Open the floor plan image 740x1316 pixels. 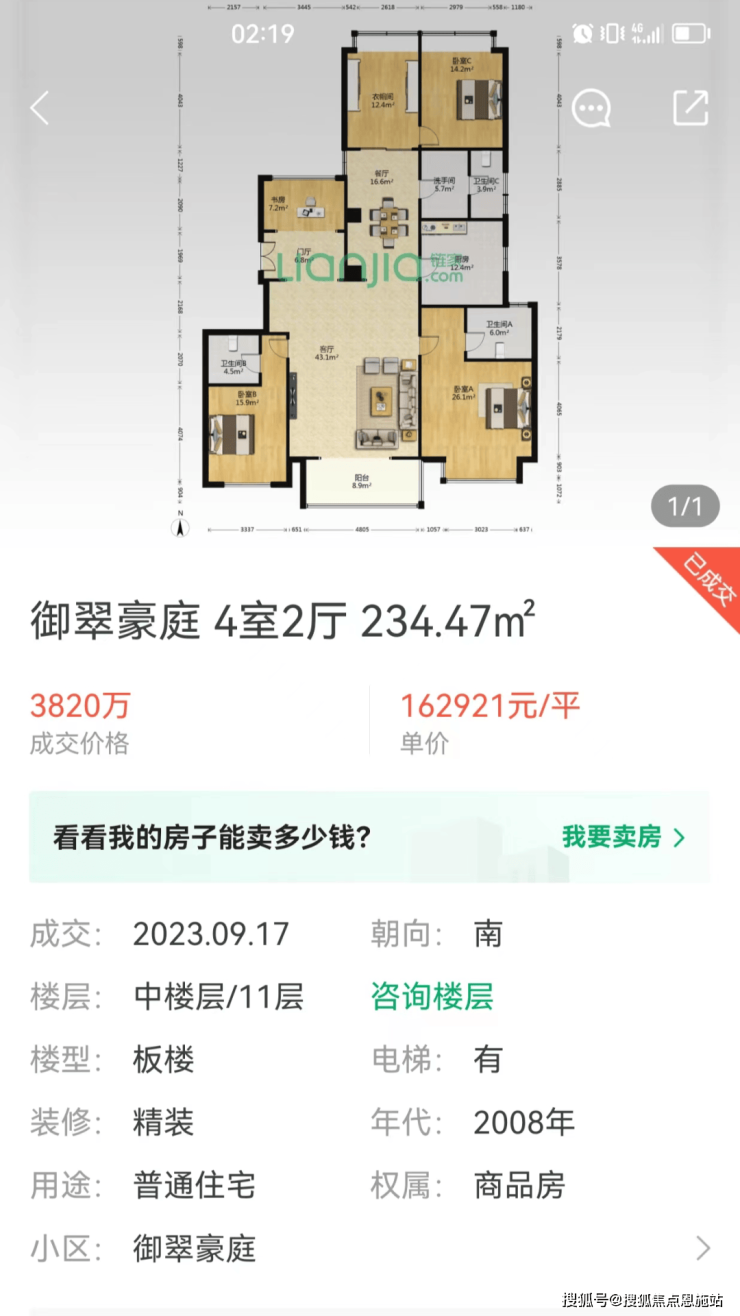coord(370,280)
